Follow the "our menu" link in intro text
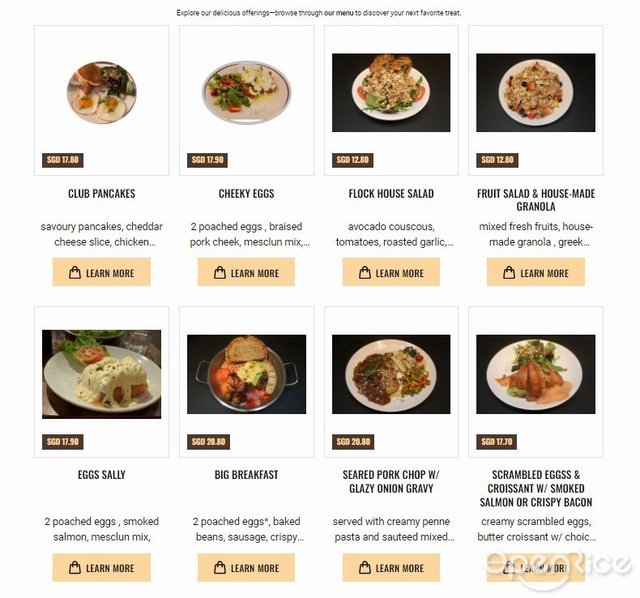The image size is (640, 598). [x=338, y=13]
